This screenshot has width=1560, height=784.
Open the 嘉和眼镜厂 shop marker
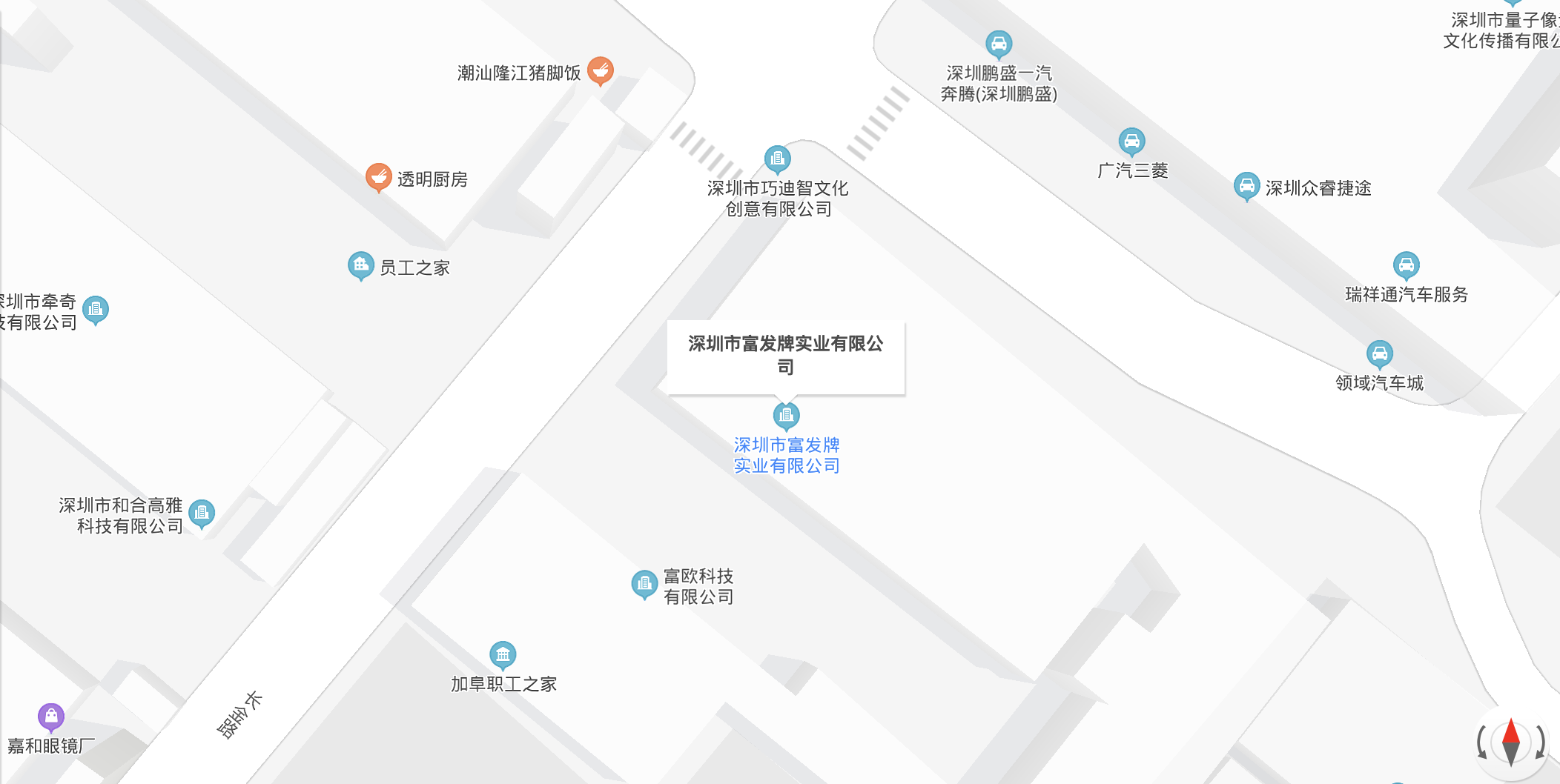(51, 716)
